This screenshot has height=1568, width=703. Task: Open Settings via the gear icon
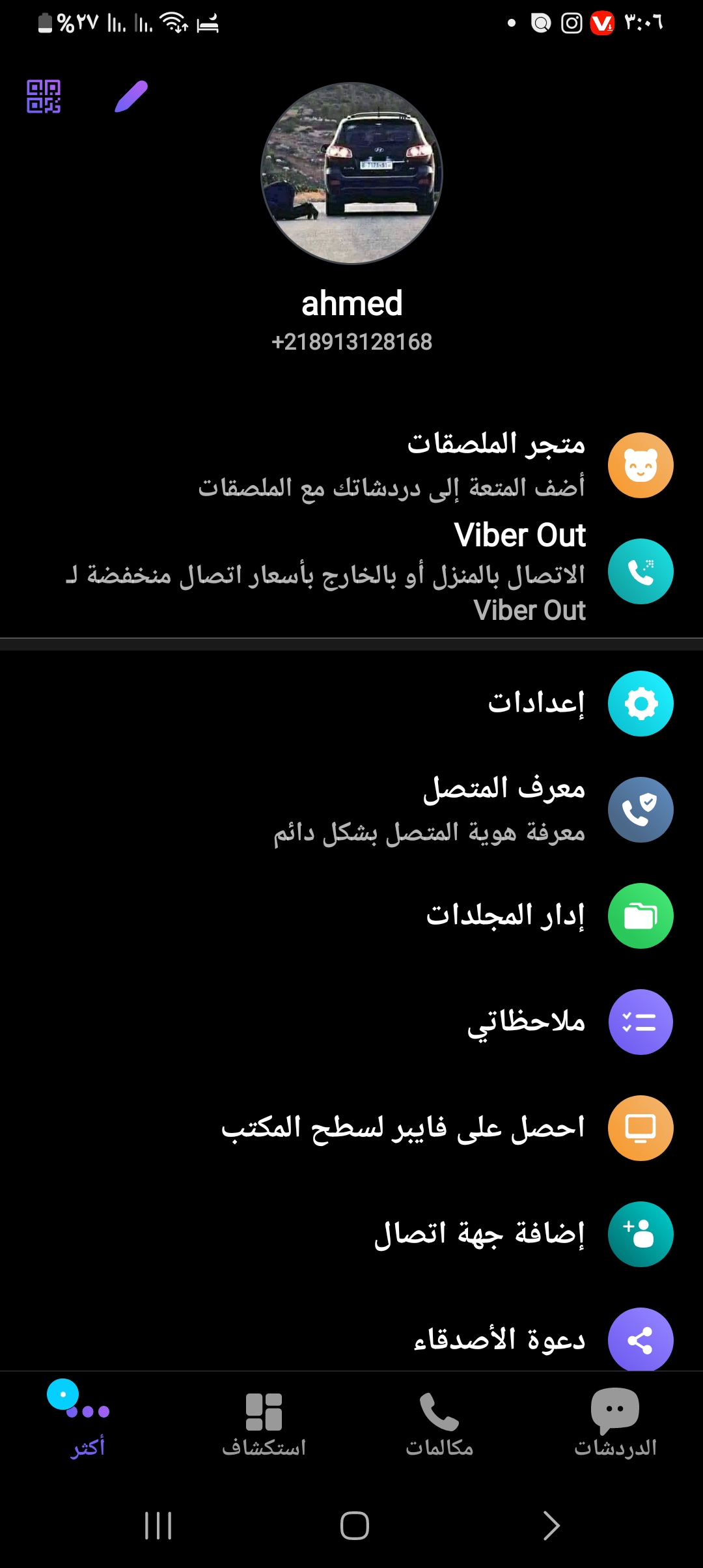640,704
